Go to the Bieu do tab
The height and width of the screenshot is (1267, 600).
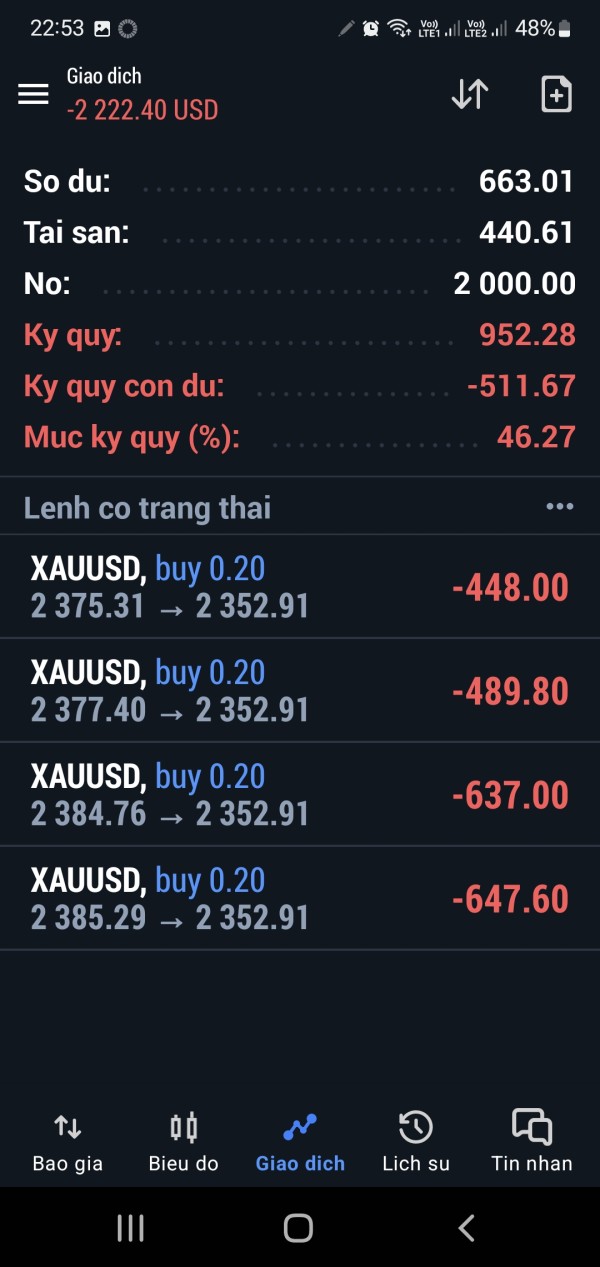(x=183, y=1142)
